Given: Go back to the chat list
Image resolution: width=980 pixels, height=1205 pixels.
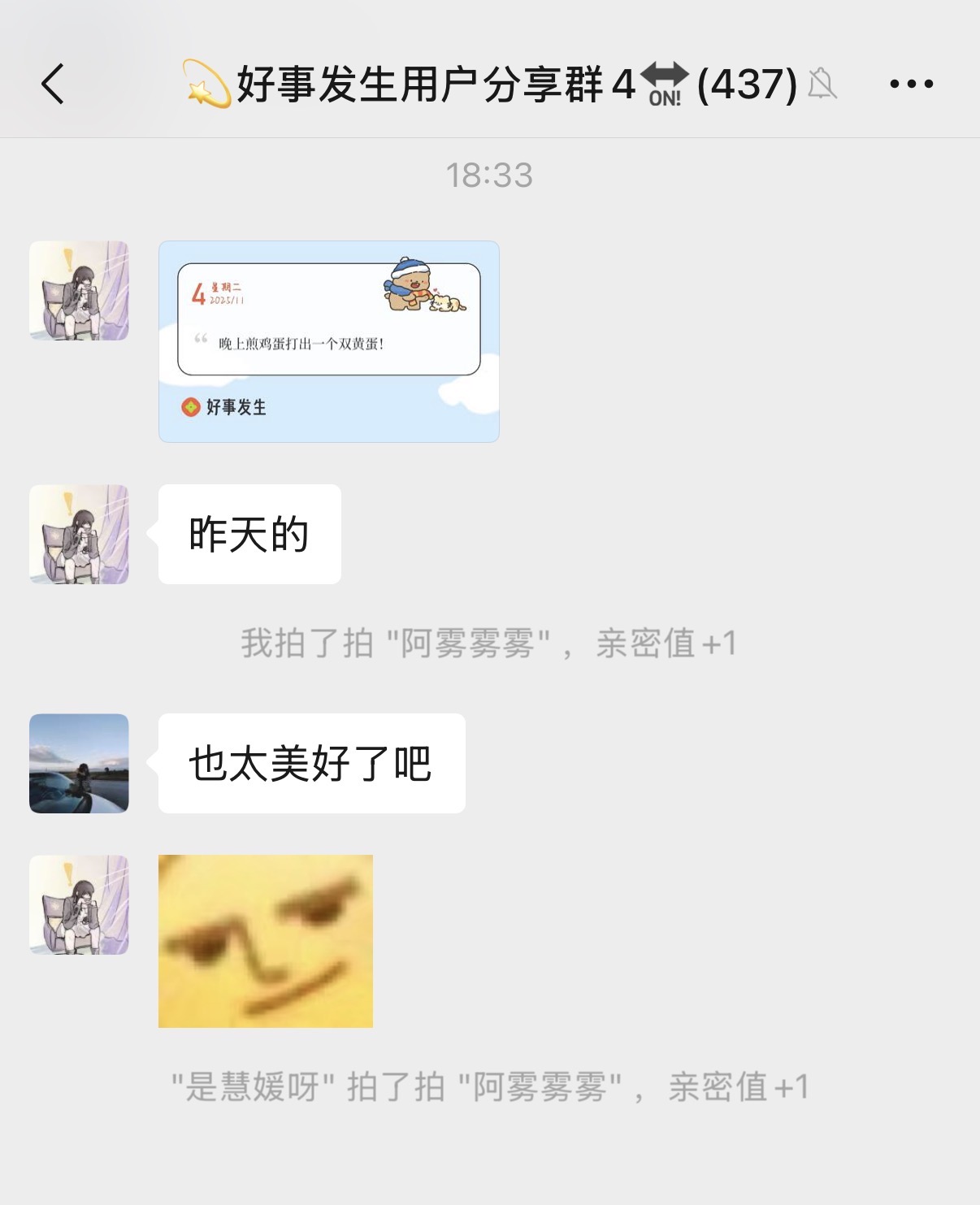Looking at the screenshot, I should (53, 84).
